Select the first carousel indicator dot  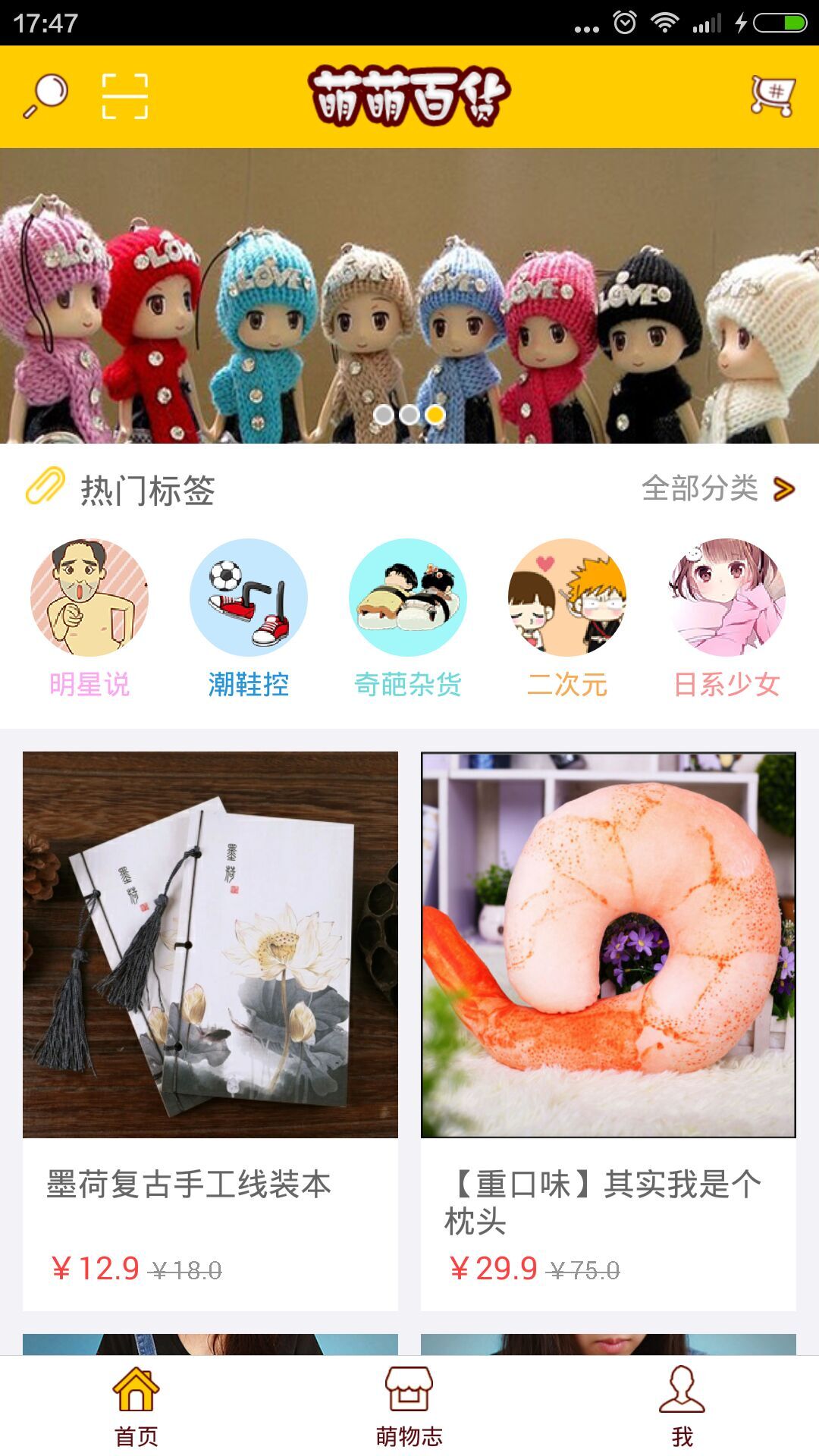tap(385, 414)
